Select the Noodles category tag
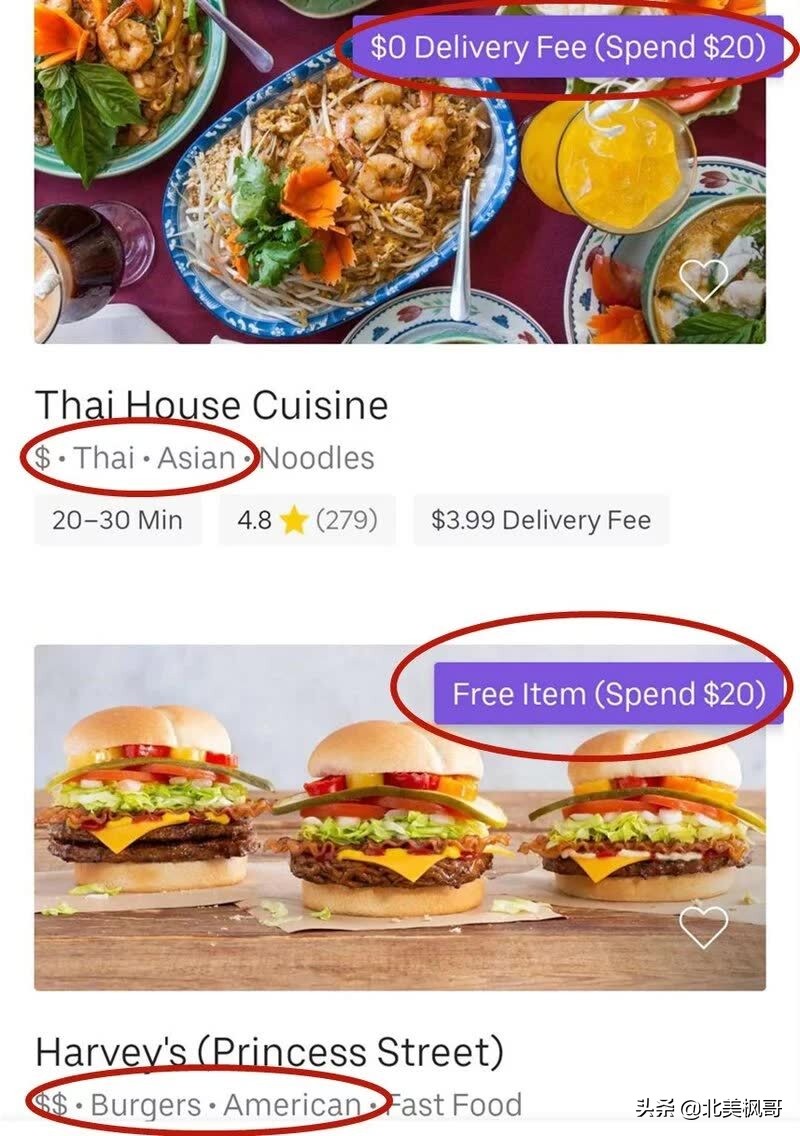Viewport: 800px width, 1136px height. [316, 457]
